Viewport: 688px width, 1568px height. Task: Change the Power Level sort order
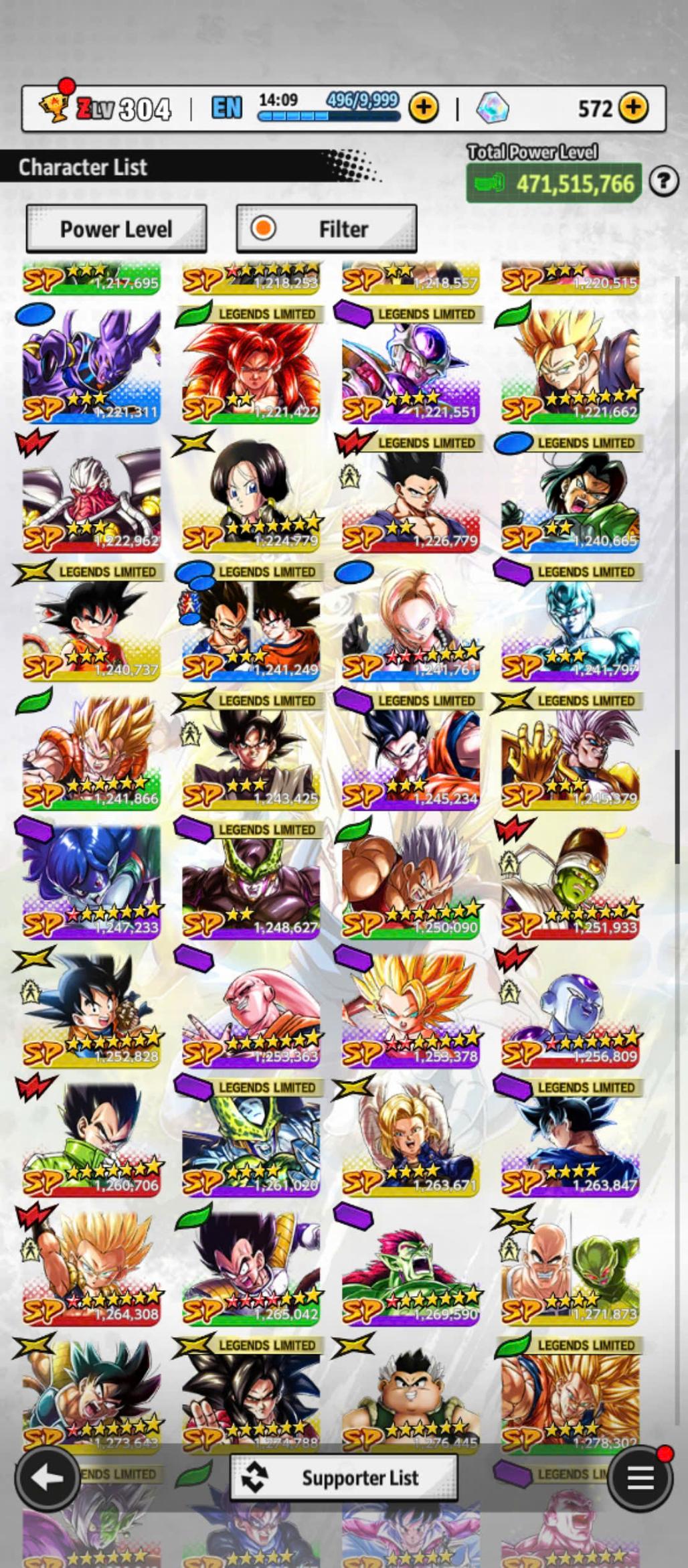coord(116,229)
